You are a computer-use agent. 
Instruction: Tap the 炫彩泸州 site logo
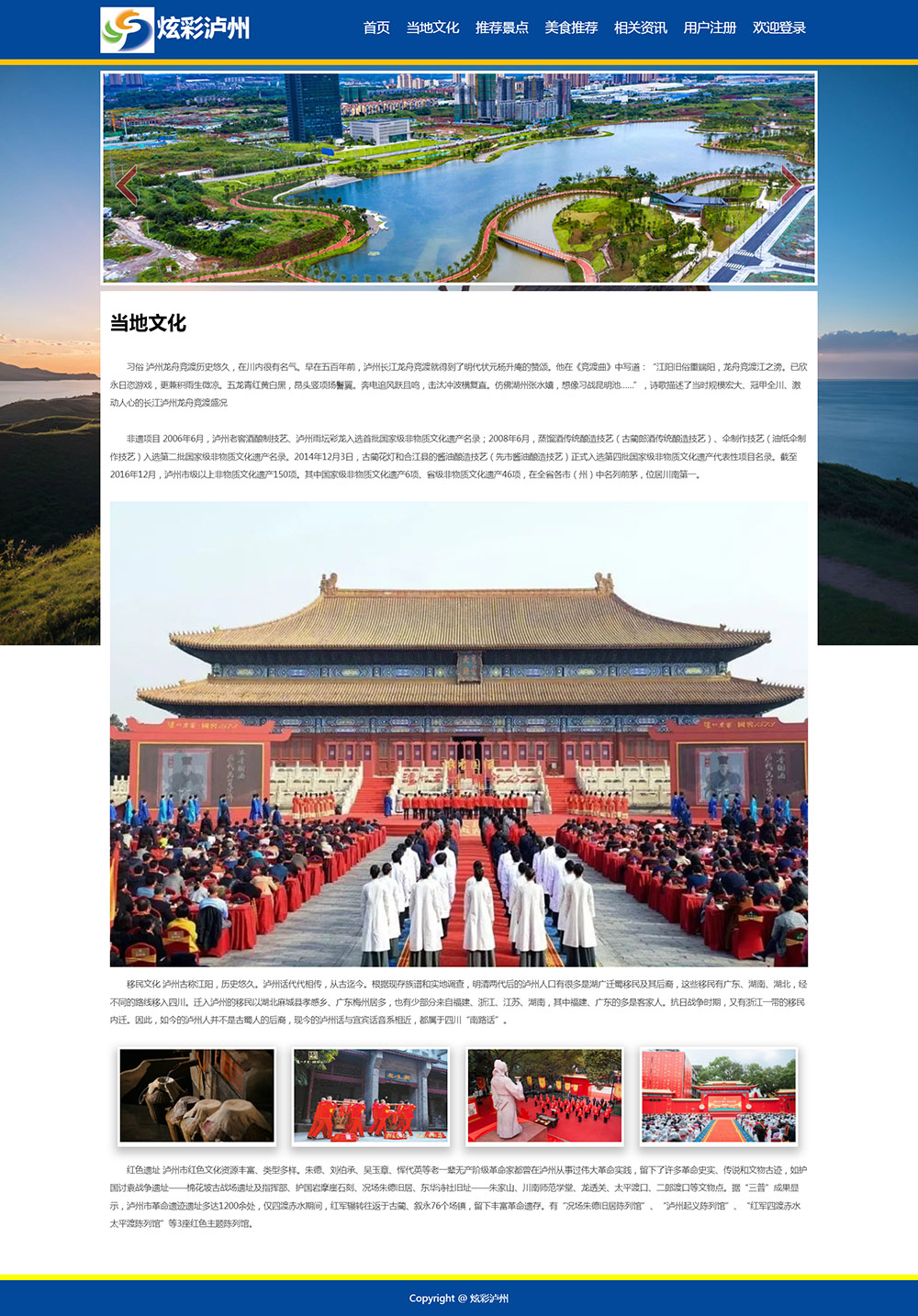(x=175, y=29)
